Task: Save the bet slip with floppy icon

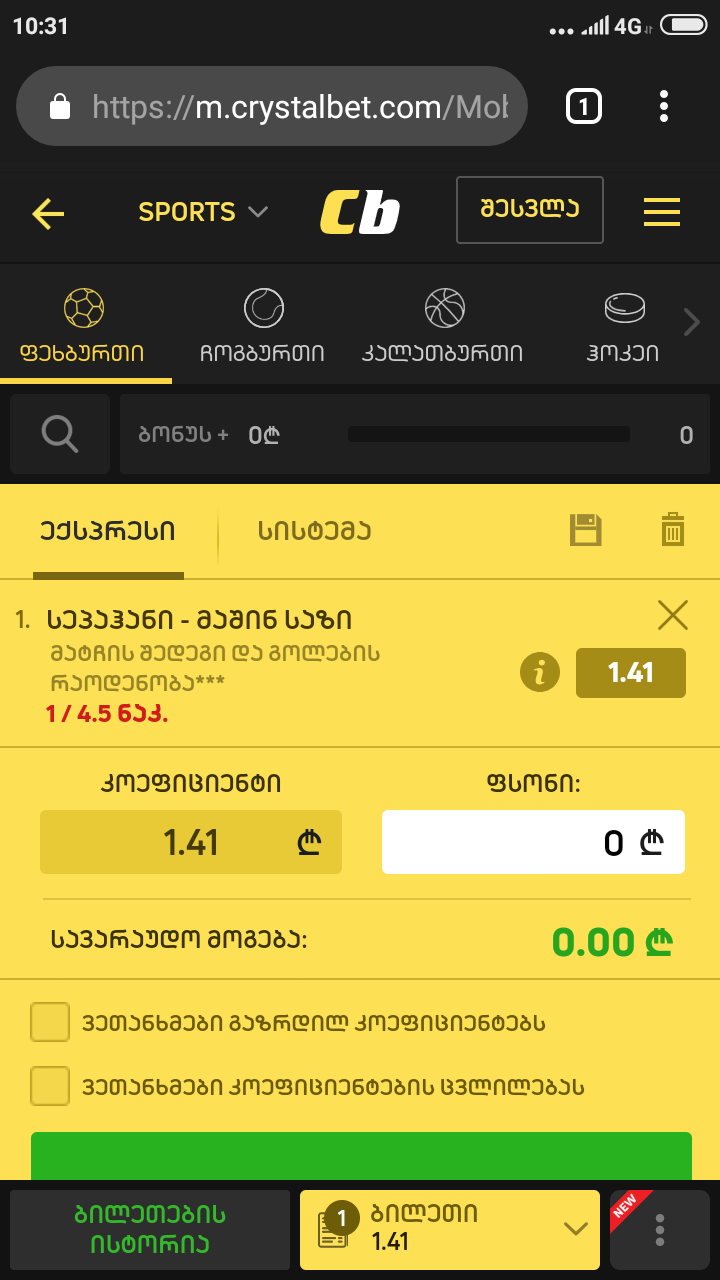Action: (x=586, y=530)
